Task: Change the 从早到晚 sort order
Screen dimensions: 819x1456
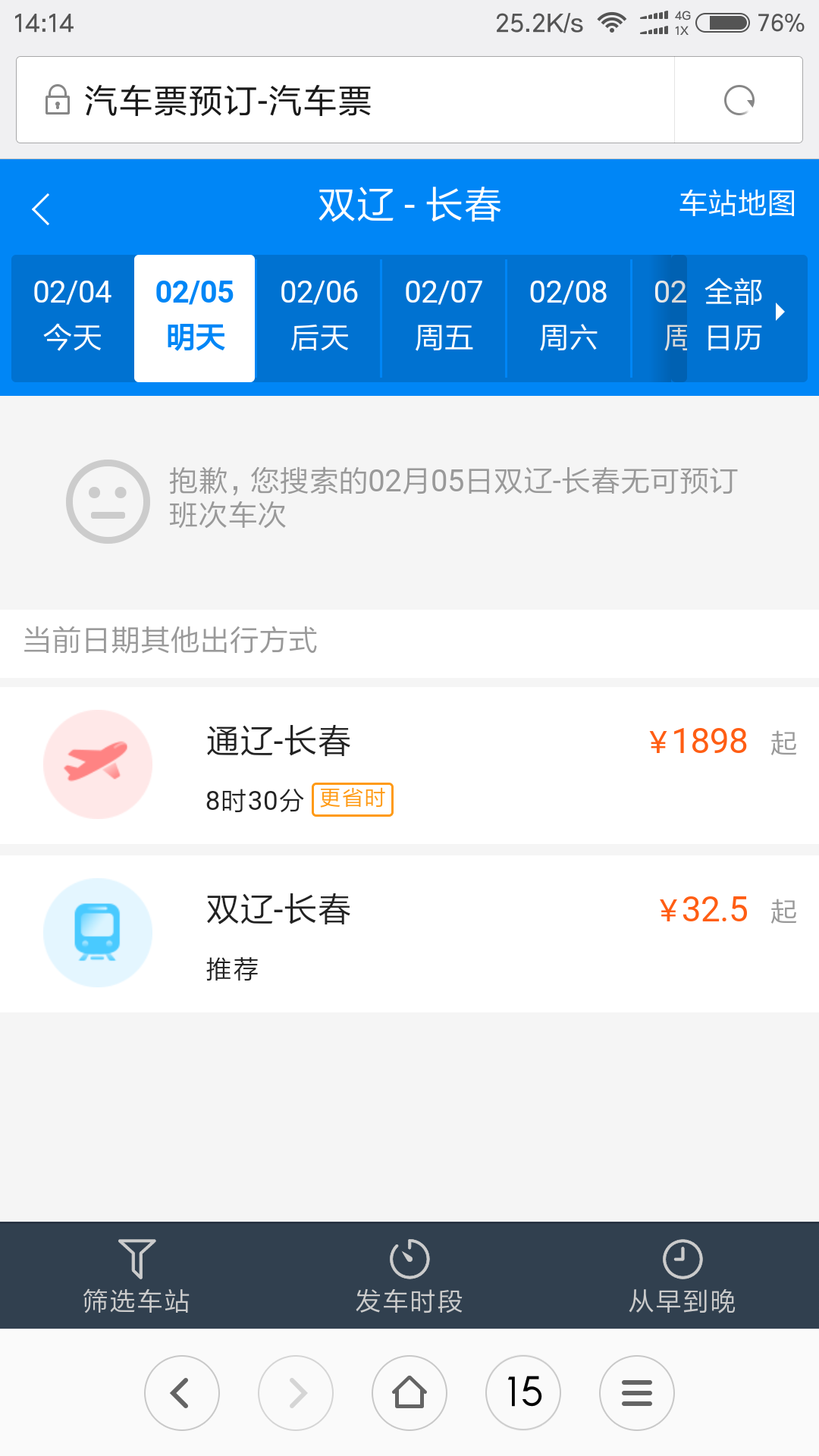Action: (682, 1276)
